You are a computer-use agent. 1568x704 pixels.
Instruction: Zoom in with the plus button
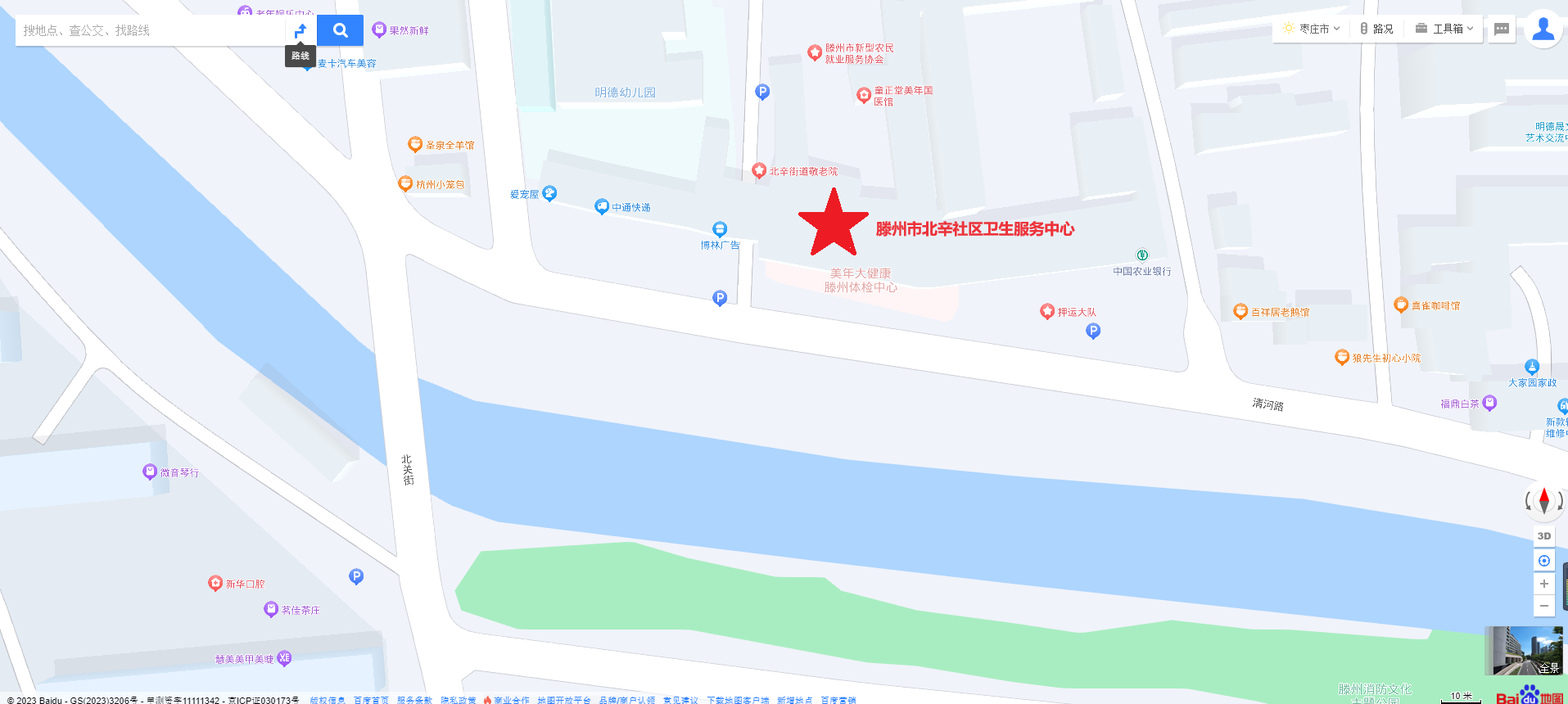coord(1543,584)
